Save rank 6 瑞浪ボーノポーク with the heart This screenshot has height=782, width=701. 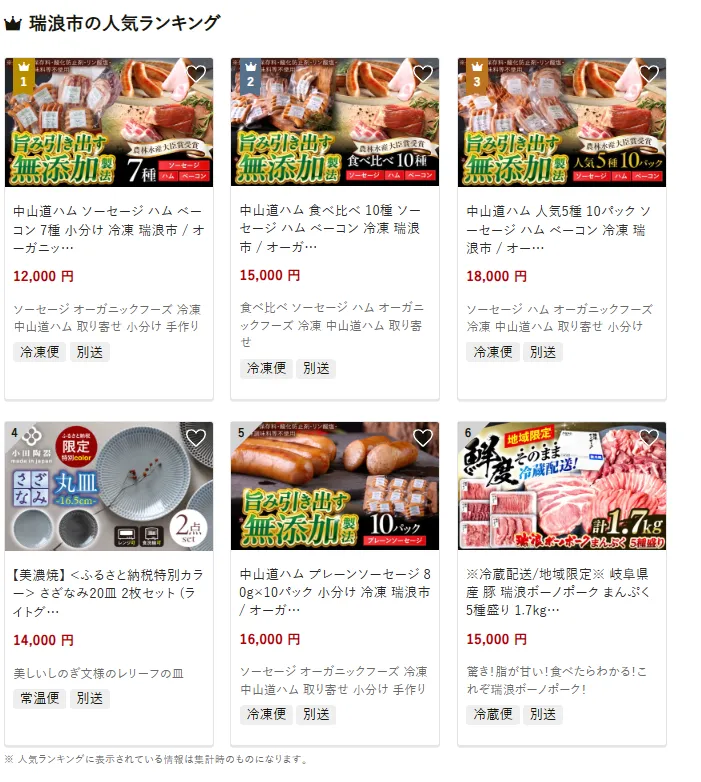tap(650, 438)
